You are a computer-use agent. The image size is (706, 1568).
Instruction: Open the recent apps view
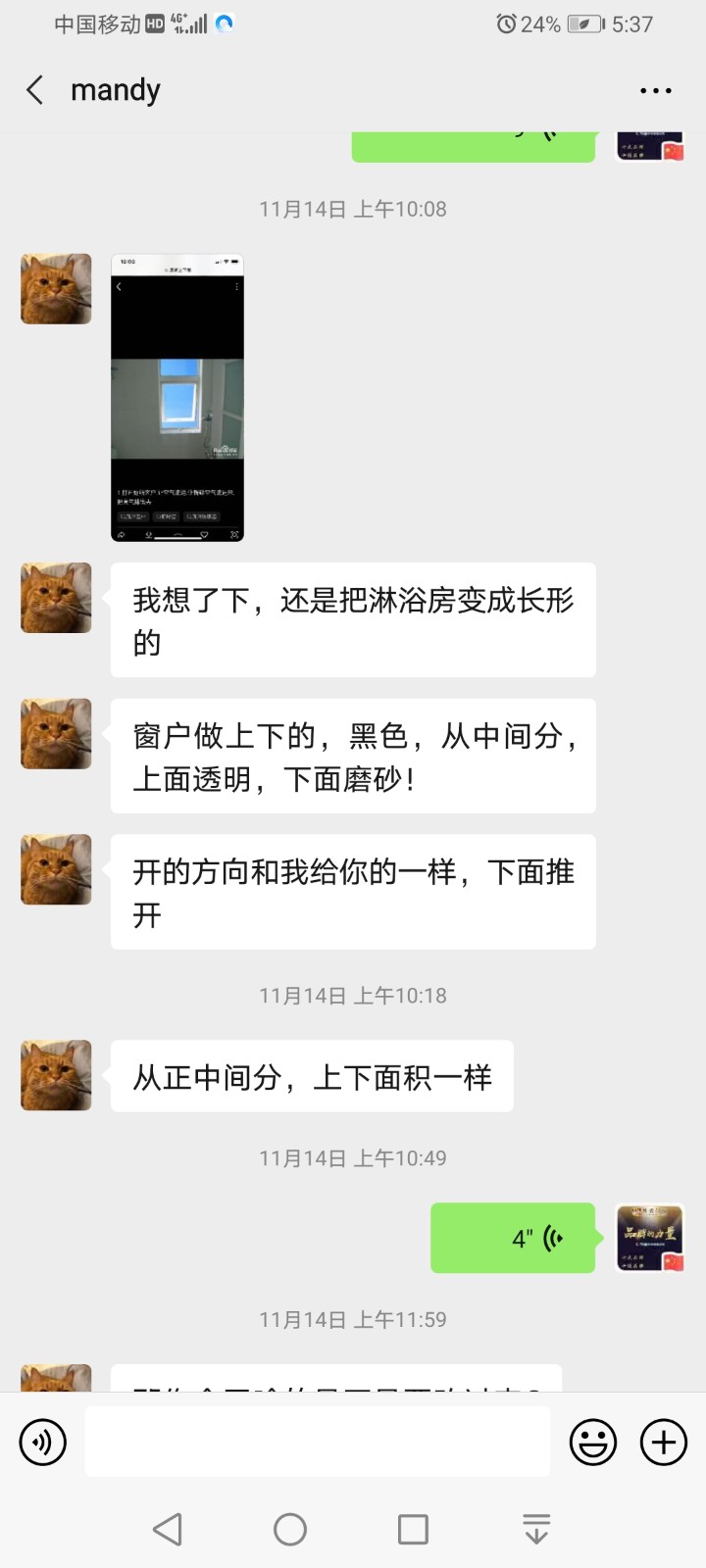[x=413, y=1529]
